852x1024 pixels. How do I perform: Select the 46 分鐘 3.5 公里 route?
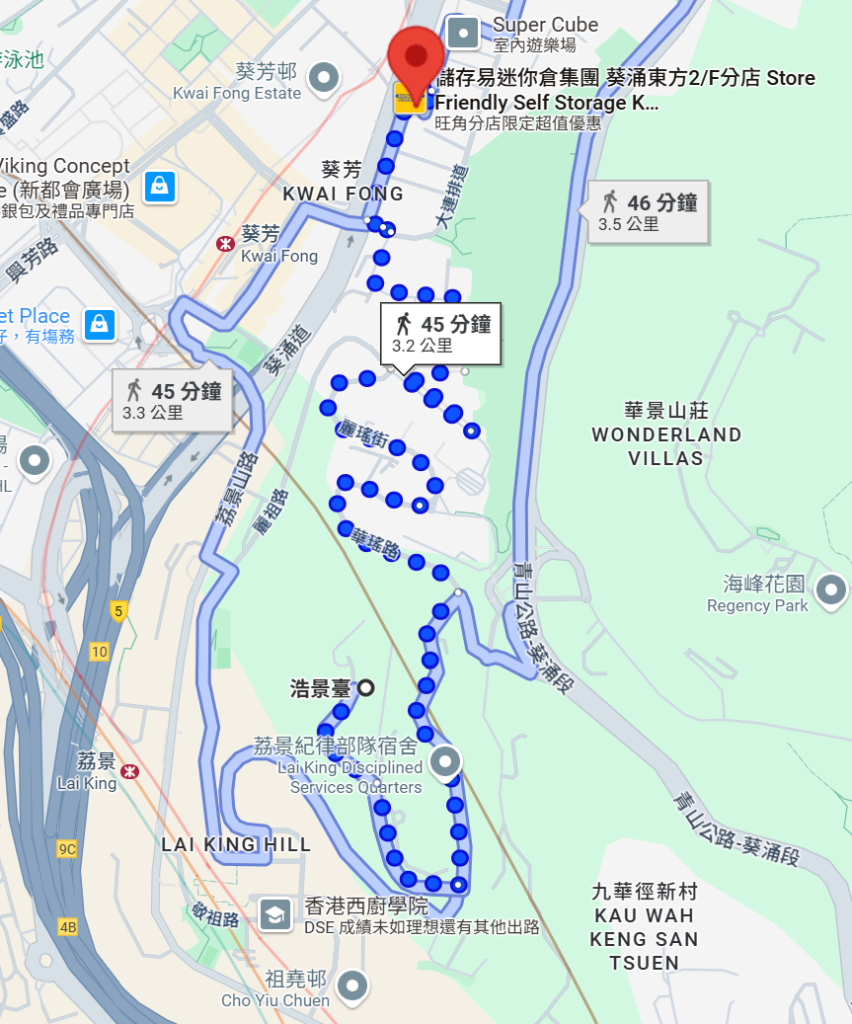pyautogui.click(x=648, y=212)
